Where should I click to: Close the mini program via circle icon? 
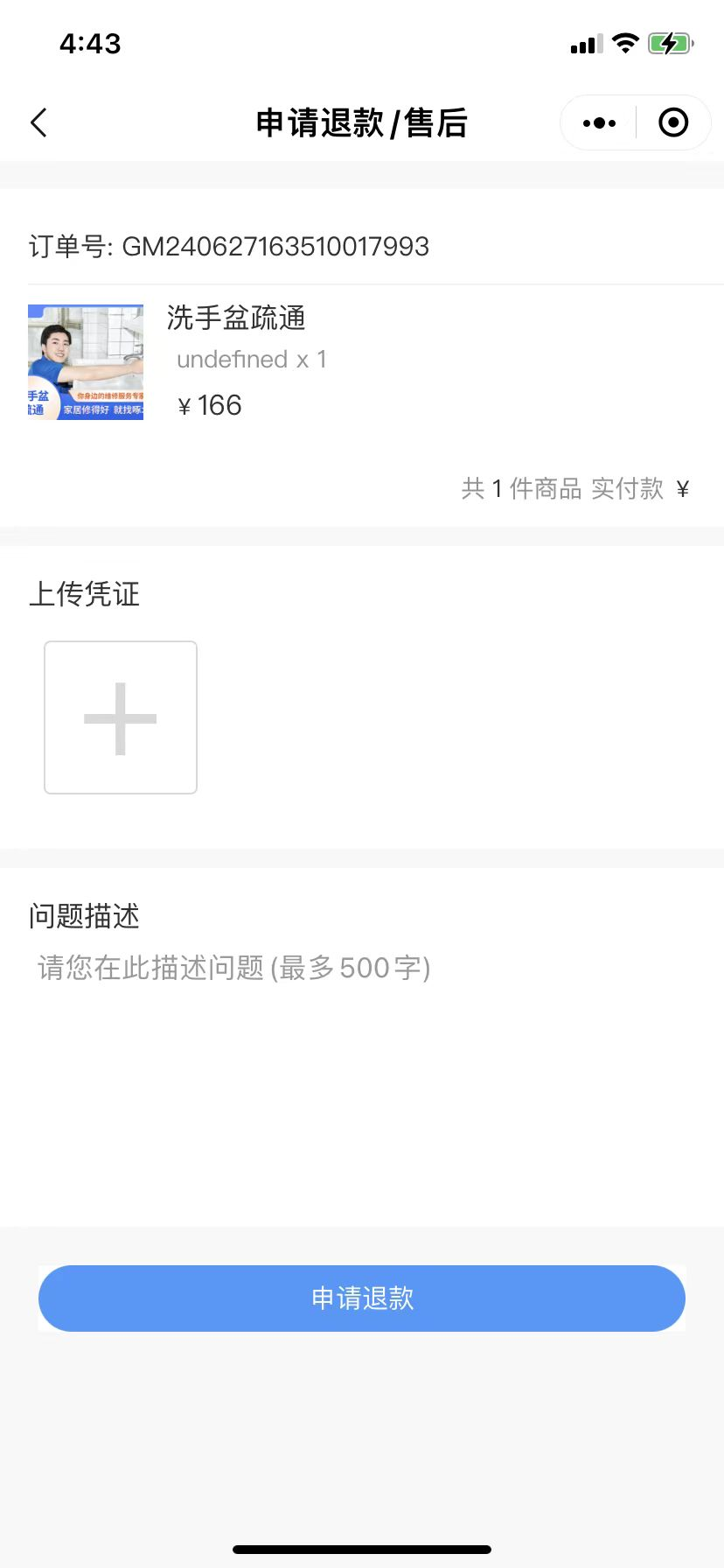coord(672,123)
